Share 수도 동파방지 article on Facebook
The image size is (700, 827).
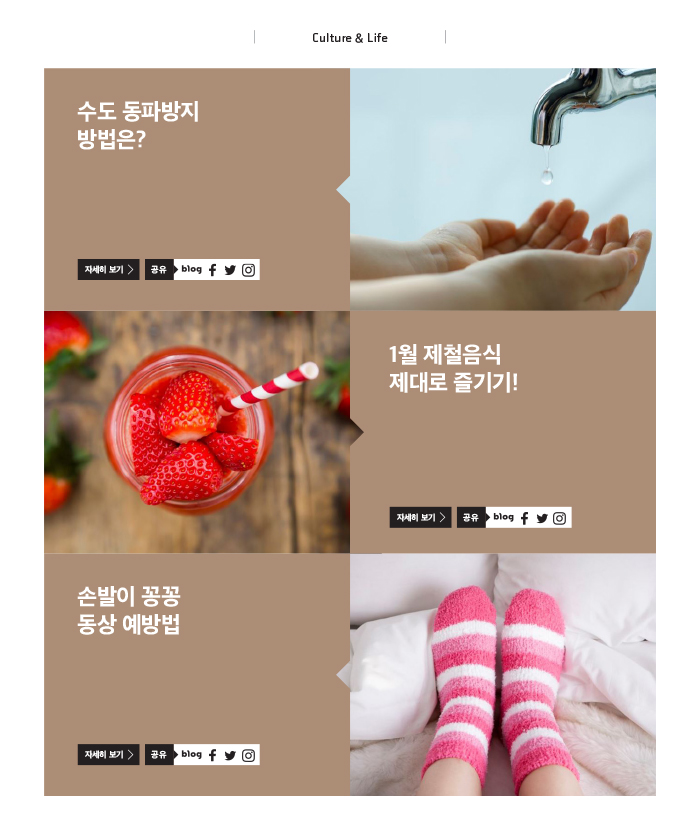click(212, 270)
